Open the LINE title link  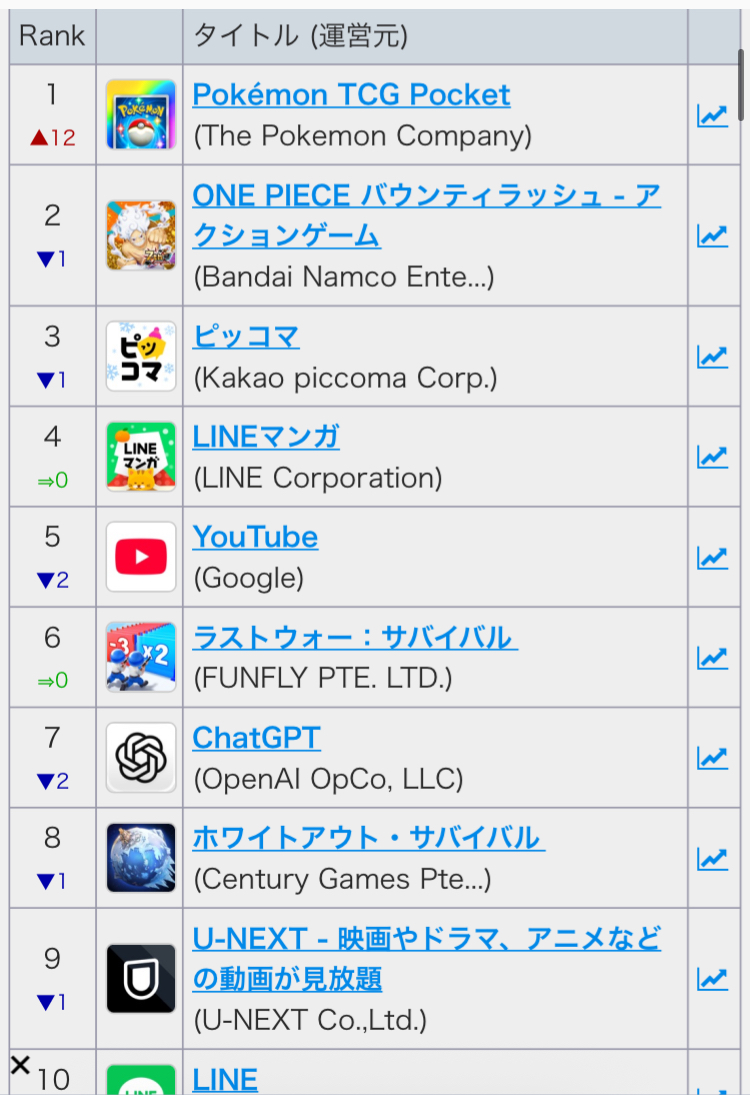click(225, 1080)
